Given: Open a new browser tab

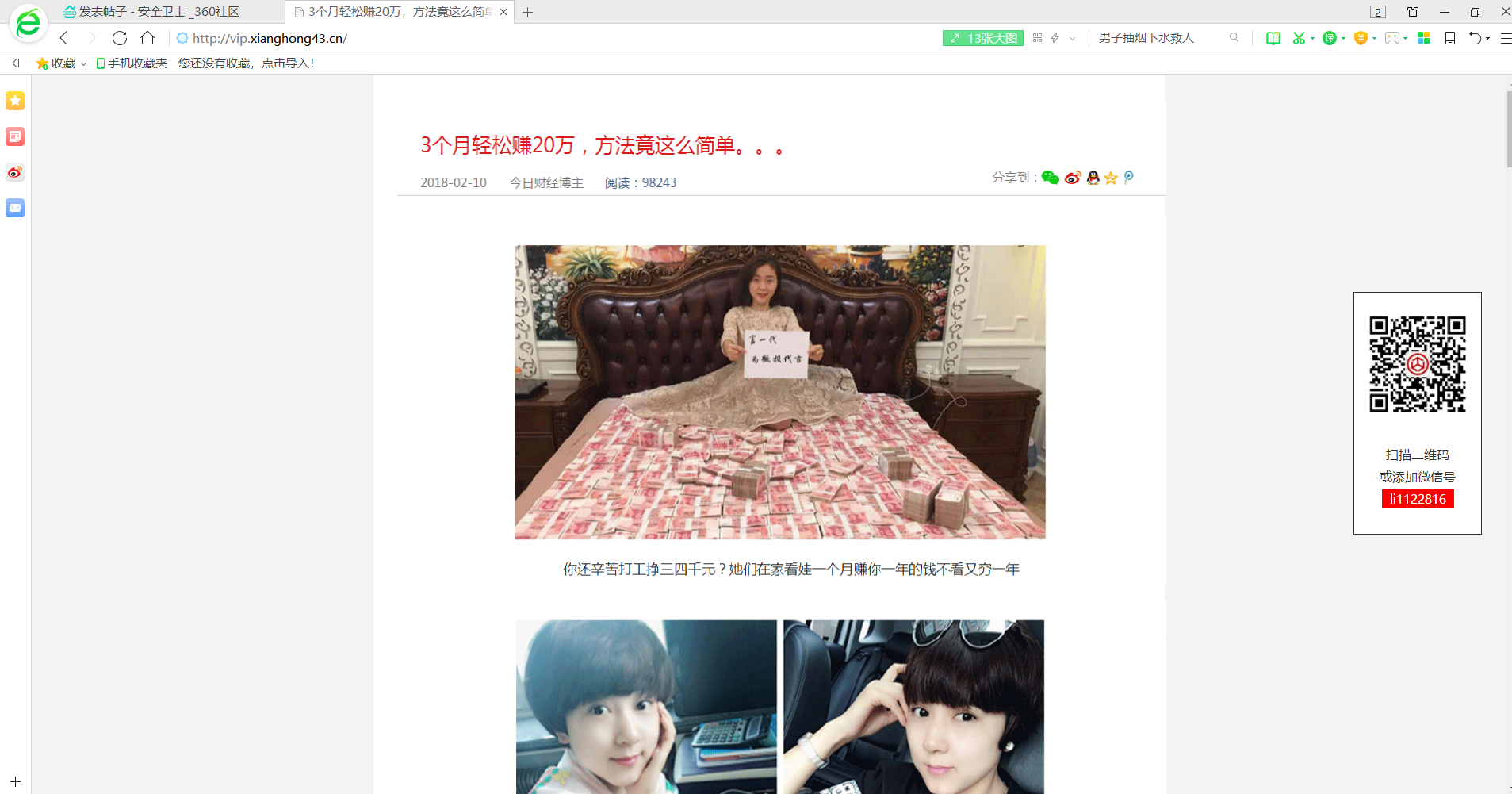Looking at the screenshot, I should (x=528, y=12).
